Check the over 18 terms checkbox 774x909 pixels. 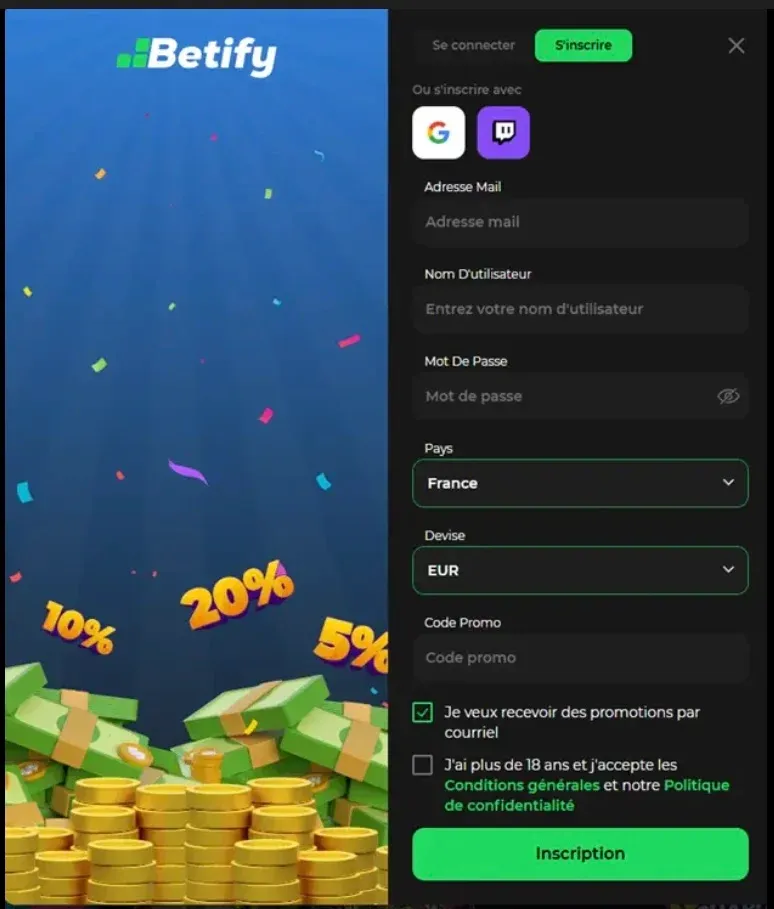pos(423,766)
